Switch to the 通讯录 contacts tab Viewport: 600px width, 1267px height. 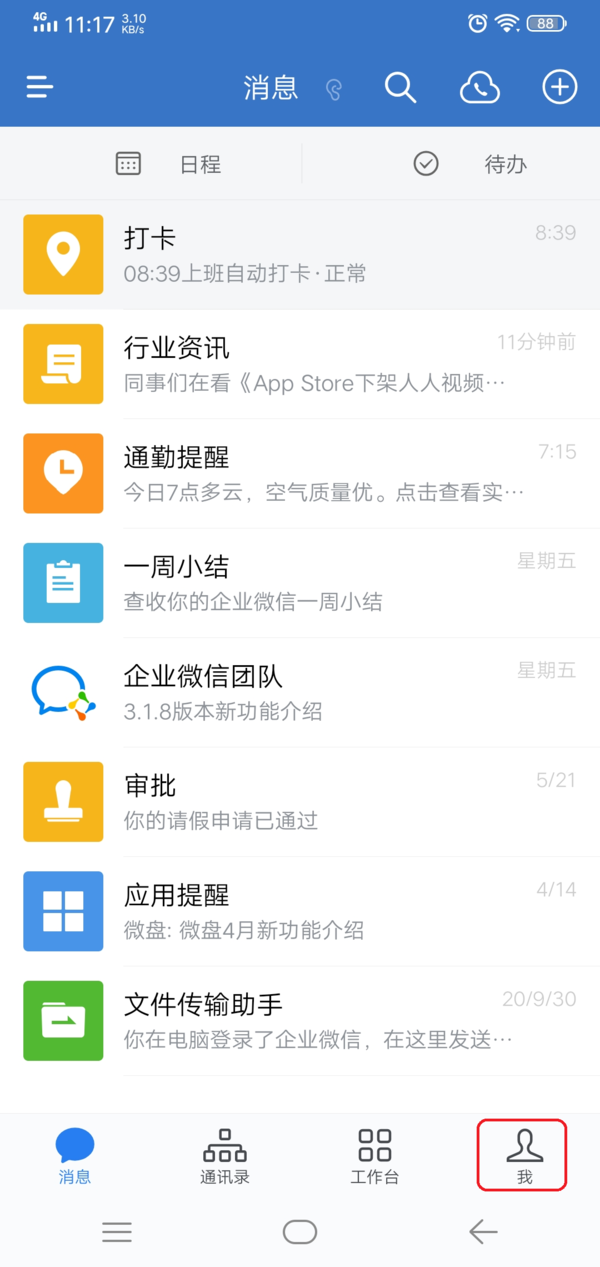(x=225, y=1156)
